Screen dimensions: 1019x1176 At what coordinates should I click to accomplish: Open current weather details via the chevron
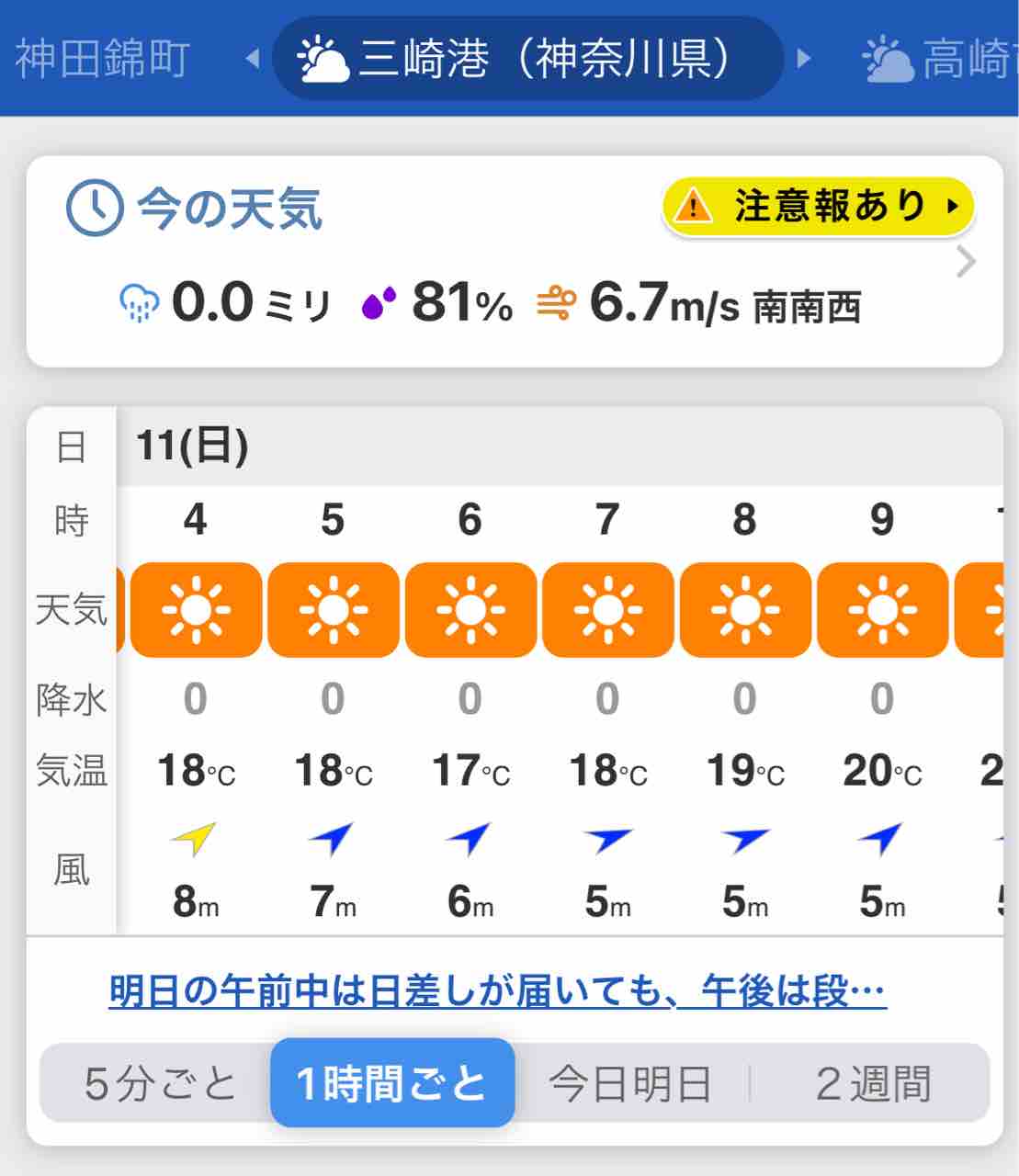pyautogui.click(x=966, y=263)
